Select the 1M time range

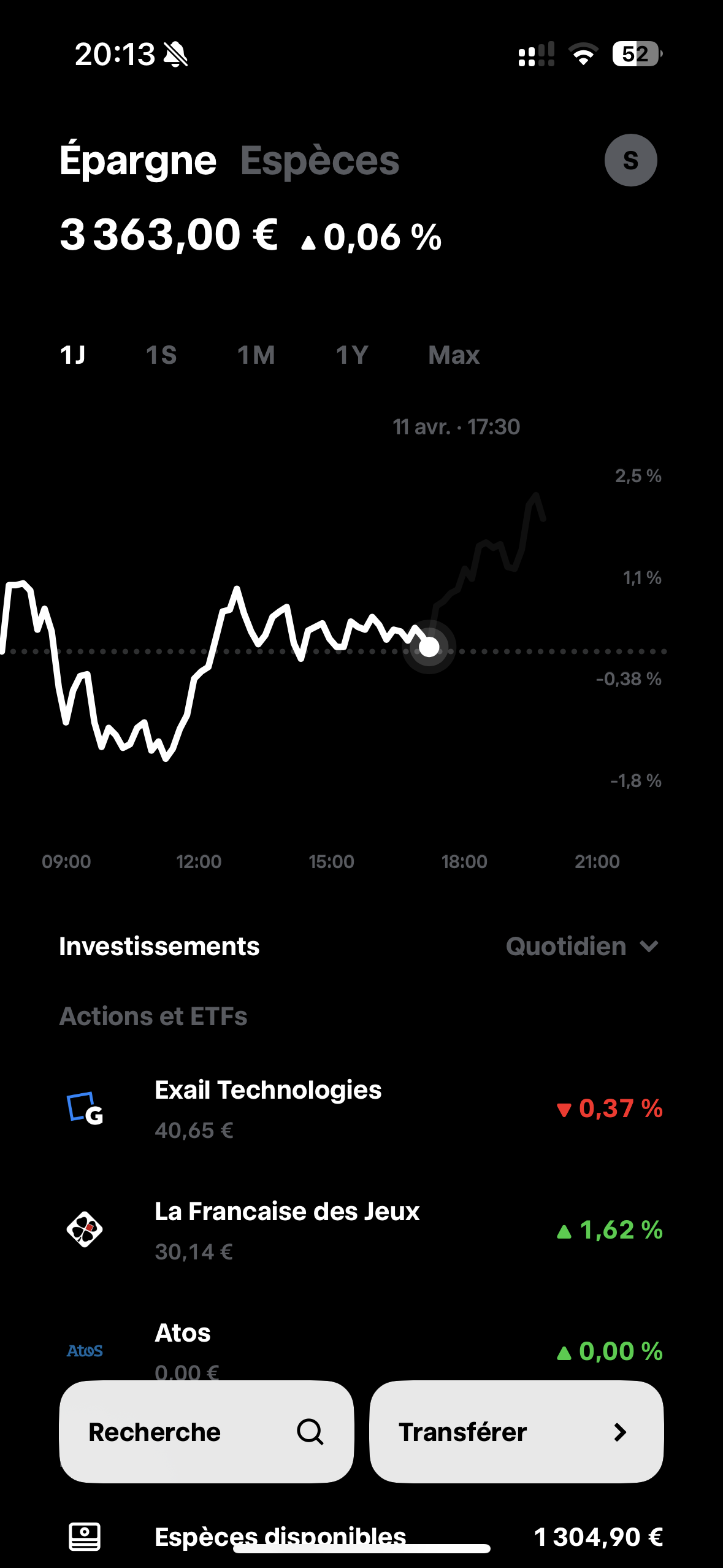256,355
